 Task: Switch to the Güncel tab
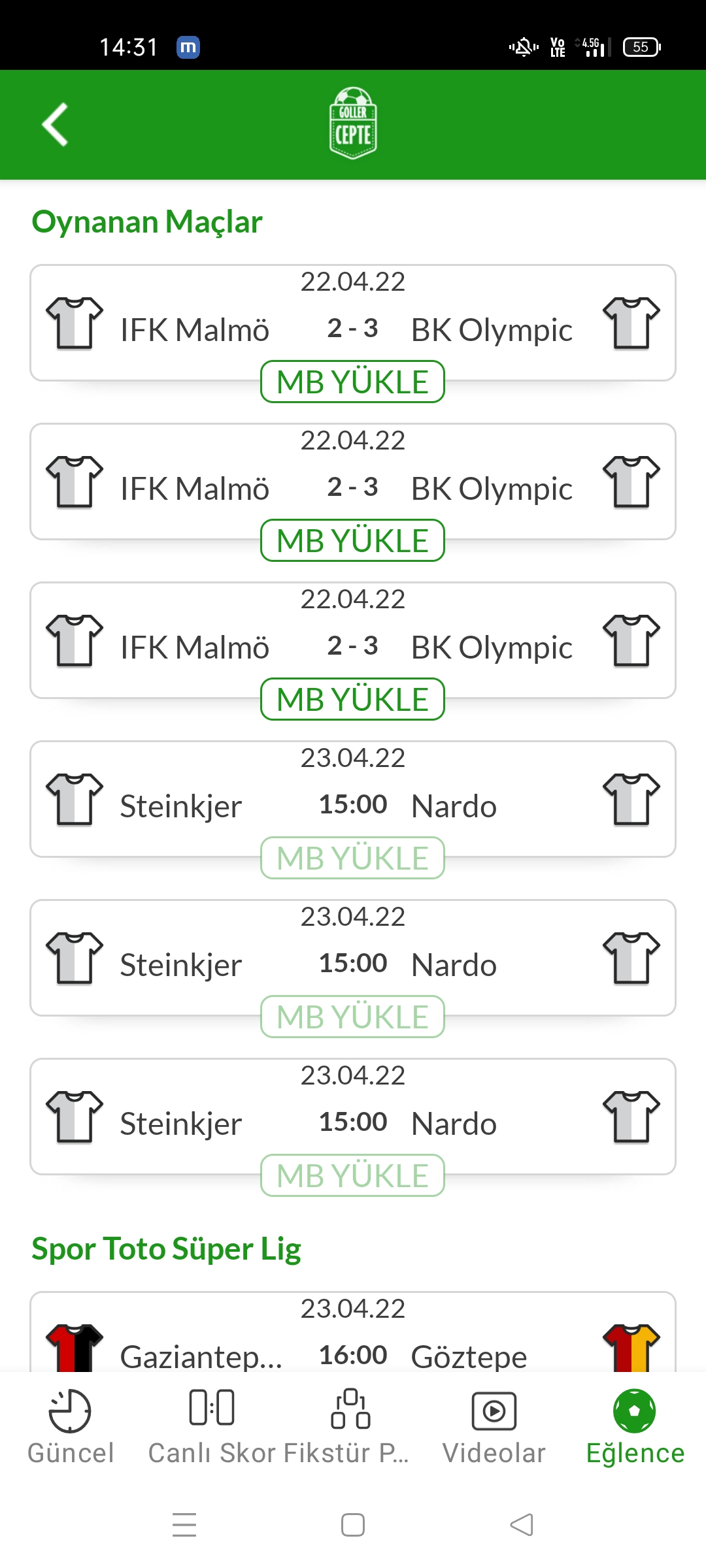pyautogui.click(x=71, y=1428)
